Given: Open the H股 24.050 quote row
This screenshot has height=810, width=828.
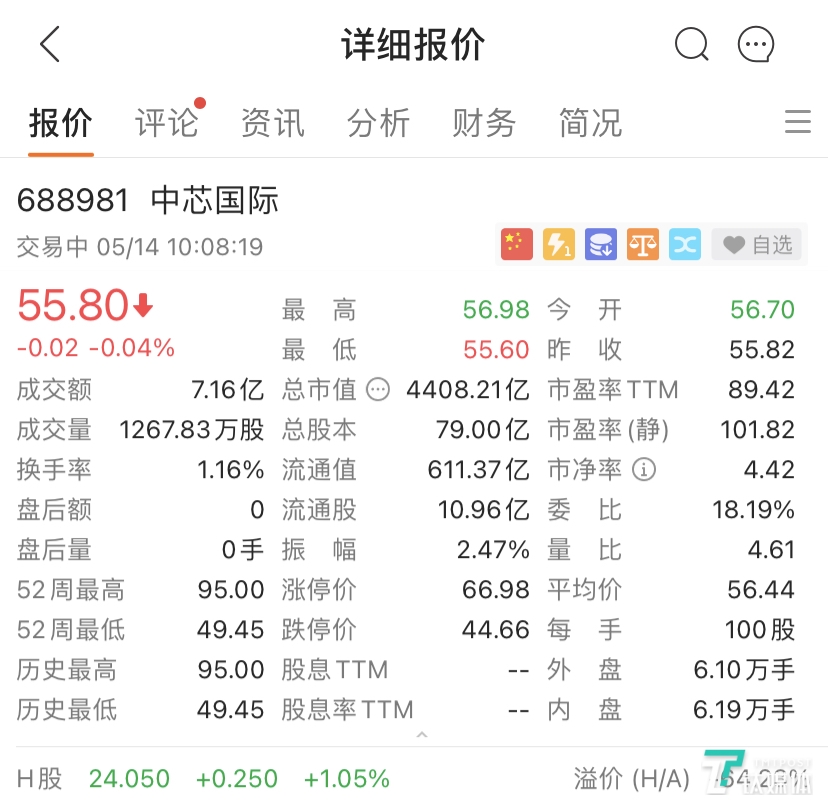Looking at the screenshot, I should (x=200, y=778).
